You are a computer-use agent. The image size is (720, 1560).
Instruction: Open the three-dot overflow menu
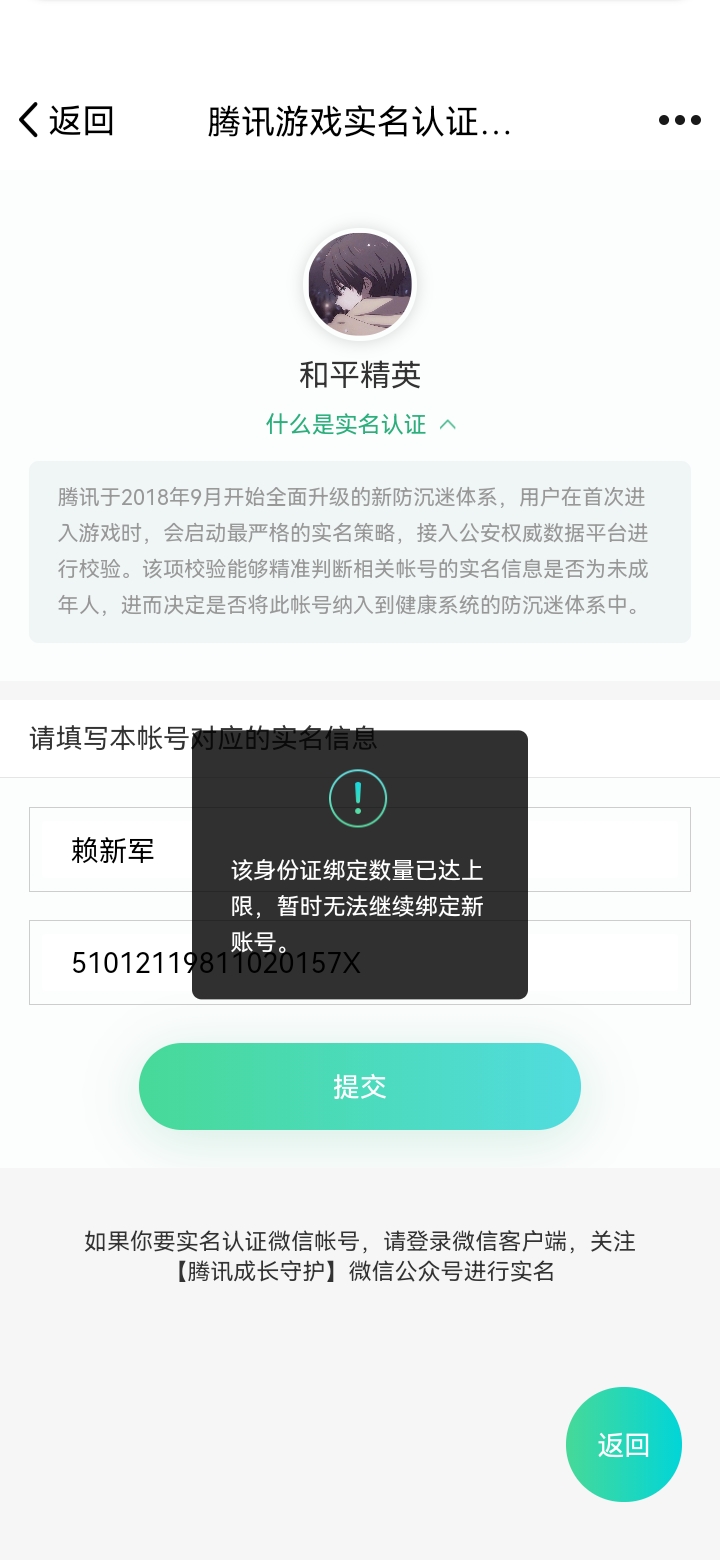pyautogui.click(x=679, y=121)
